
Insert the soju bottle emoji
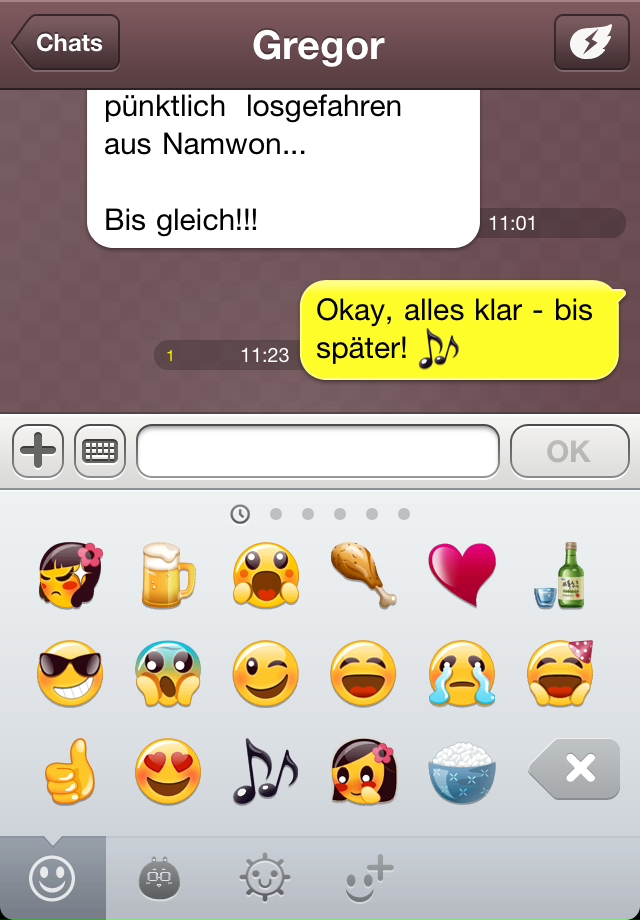[560, 575]
